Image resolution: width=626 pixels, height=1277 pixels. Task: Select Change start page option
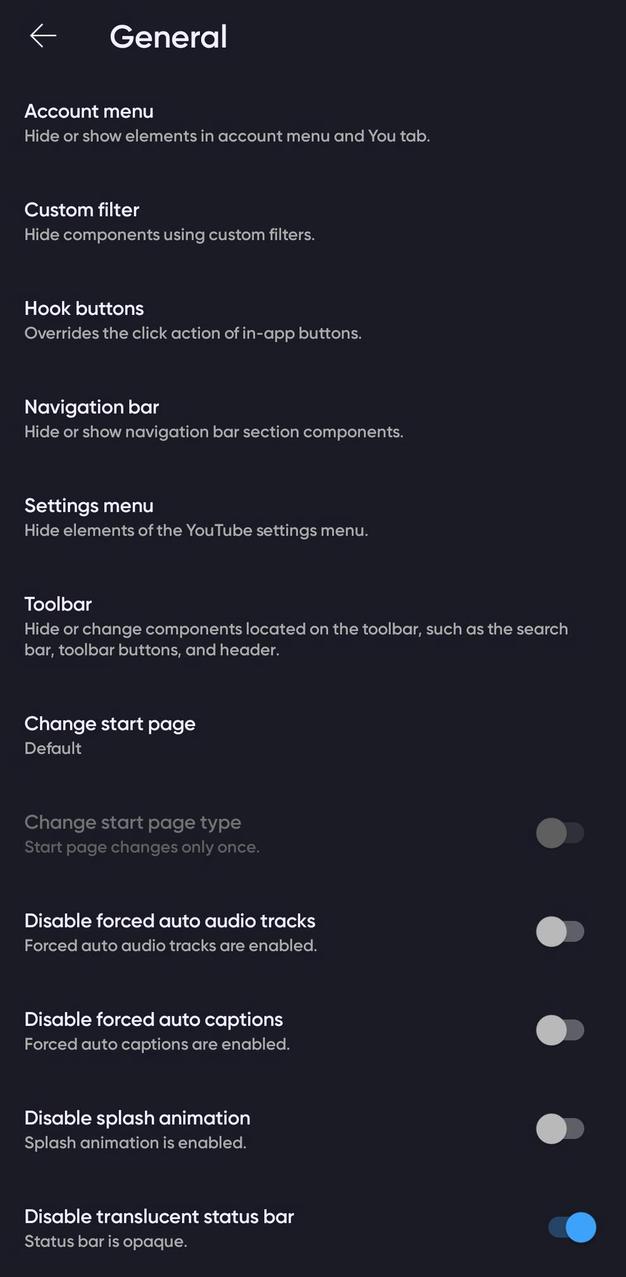pos(110,735)
